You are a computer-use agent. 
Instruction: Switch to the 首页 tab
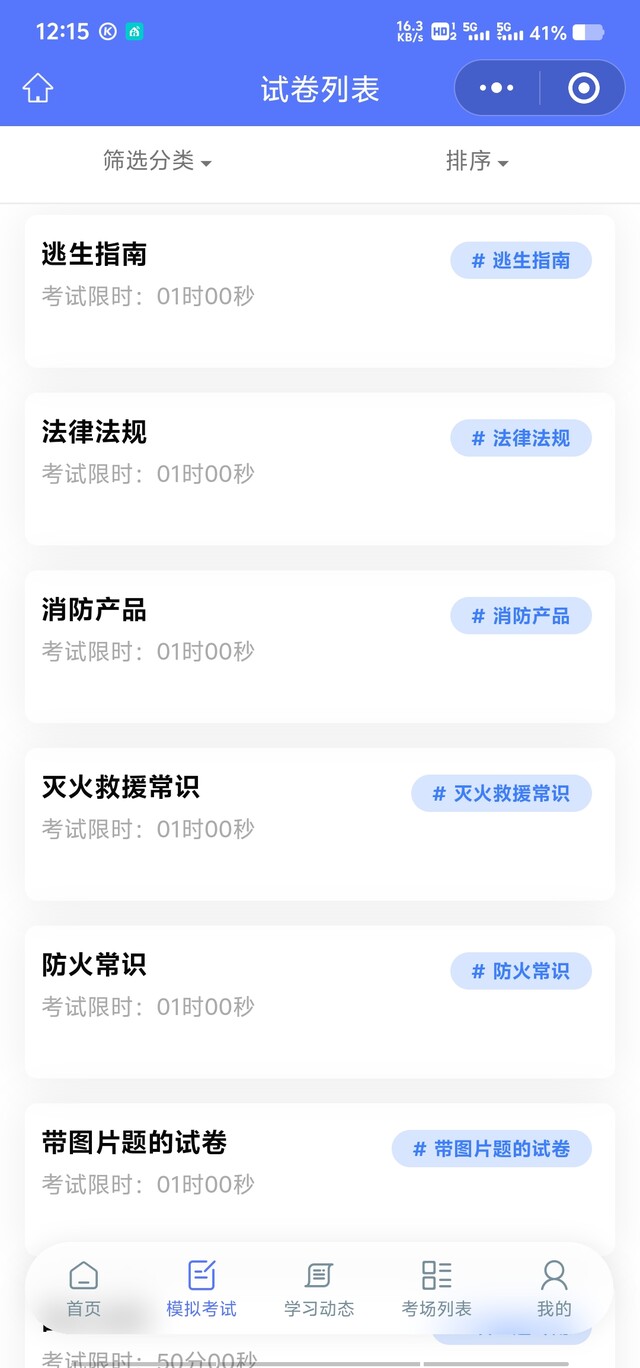point(84,1288)
